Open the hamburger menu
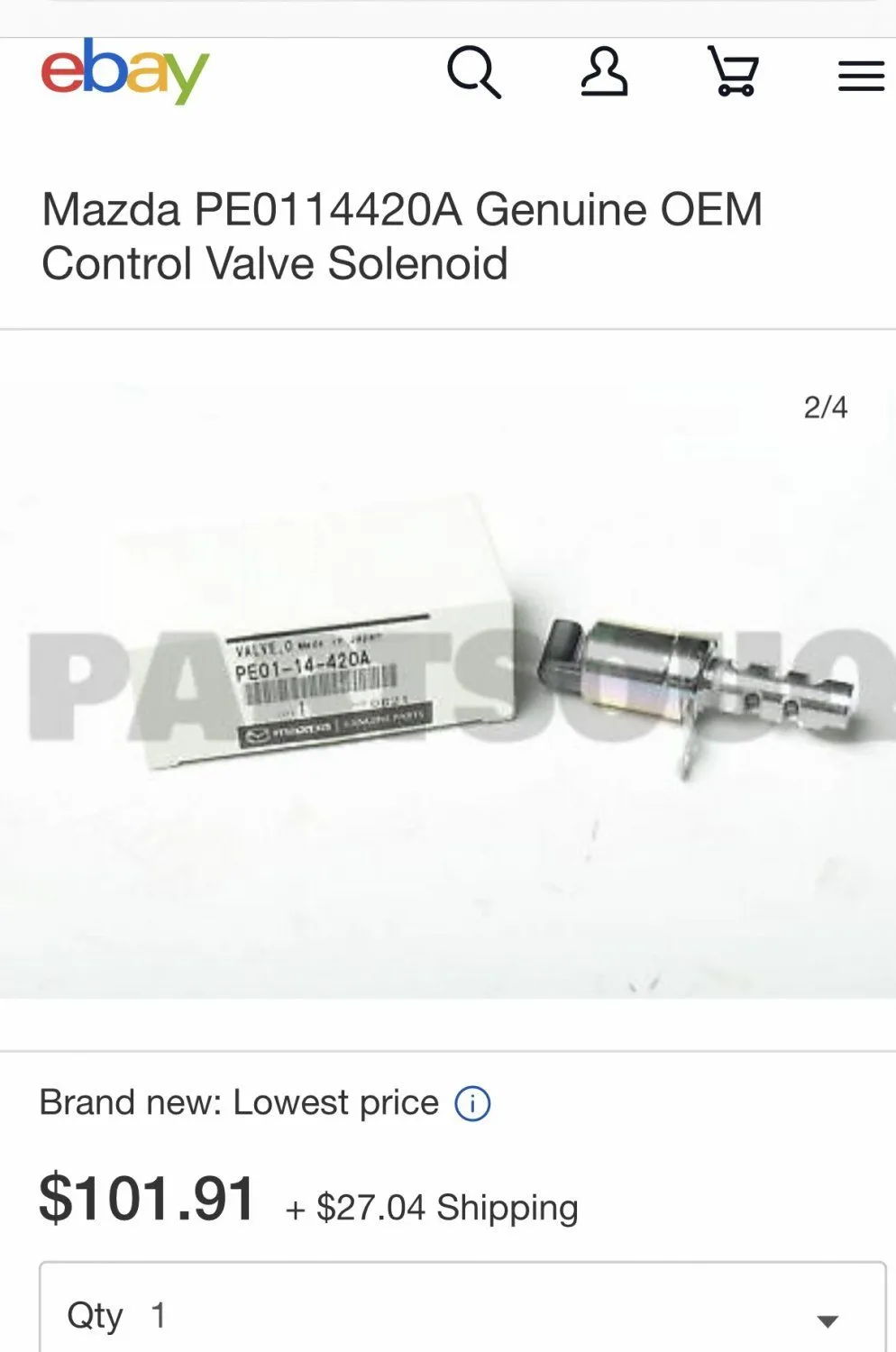896x1352 pixels. coord(861,76)
